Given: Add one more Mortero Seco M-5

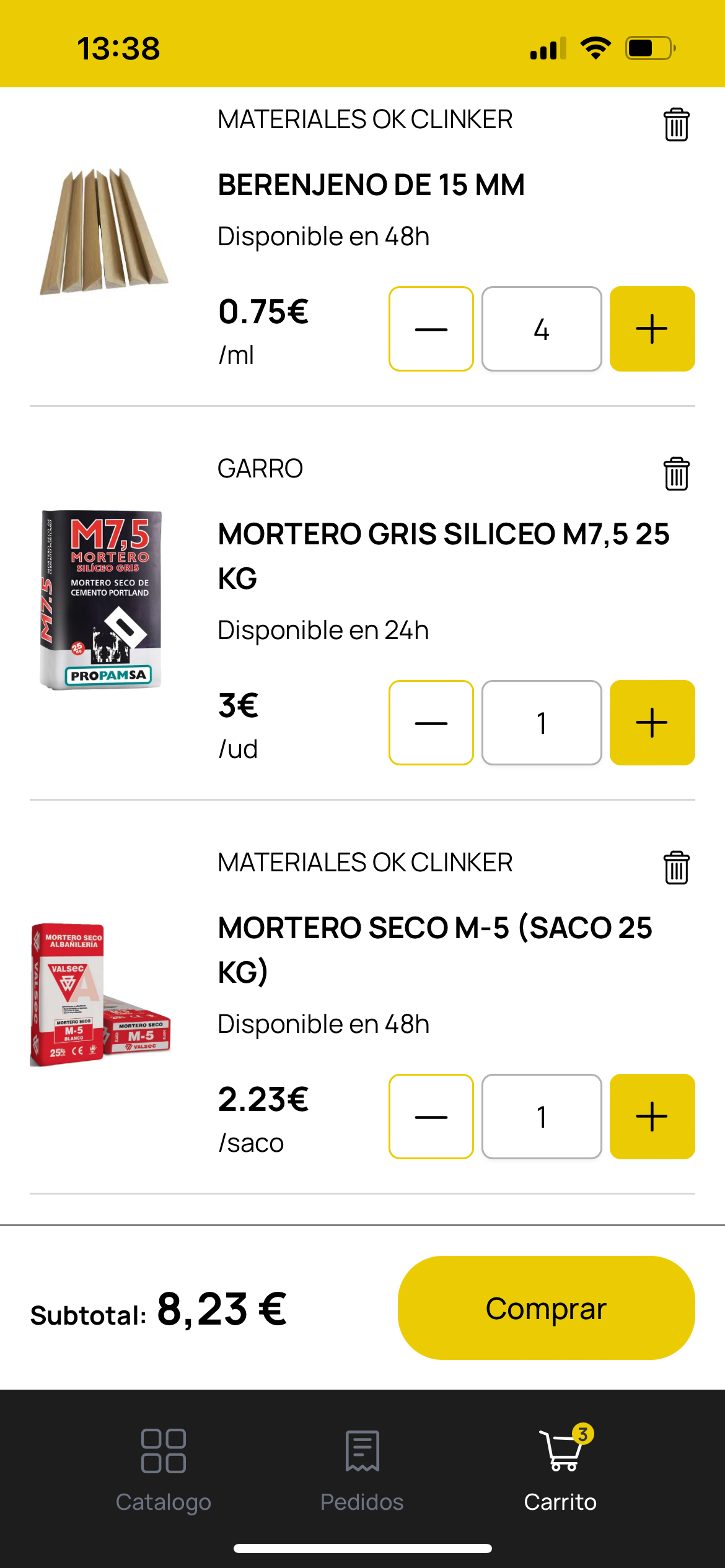Looking at the screenshot, I should tap(652, 1117).
